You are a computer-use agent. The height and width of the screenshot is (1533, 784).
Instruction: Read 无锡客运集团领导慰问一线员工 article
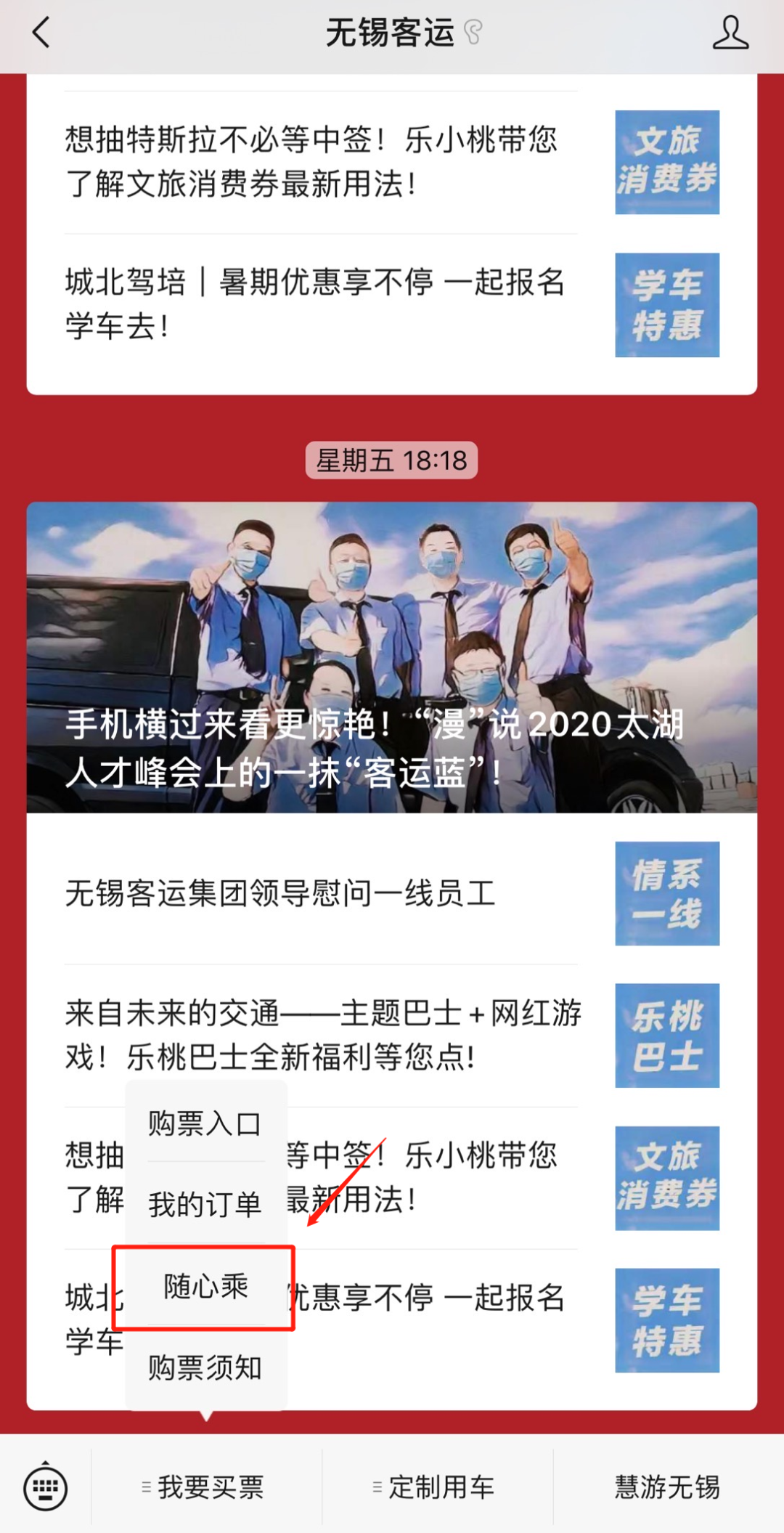(x=280, y=893)
